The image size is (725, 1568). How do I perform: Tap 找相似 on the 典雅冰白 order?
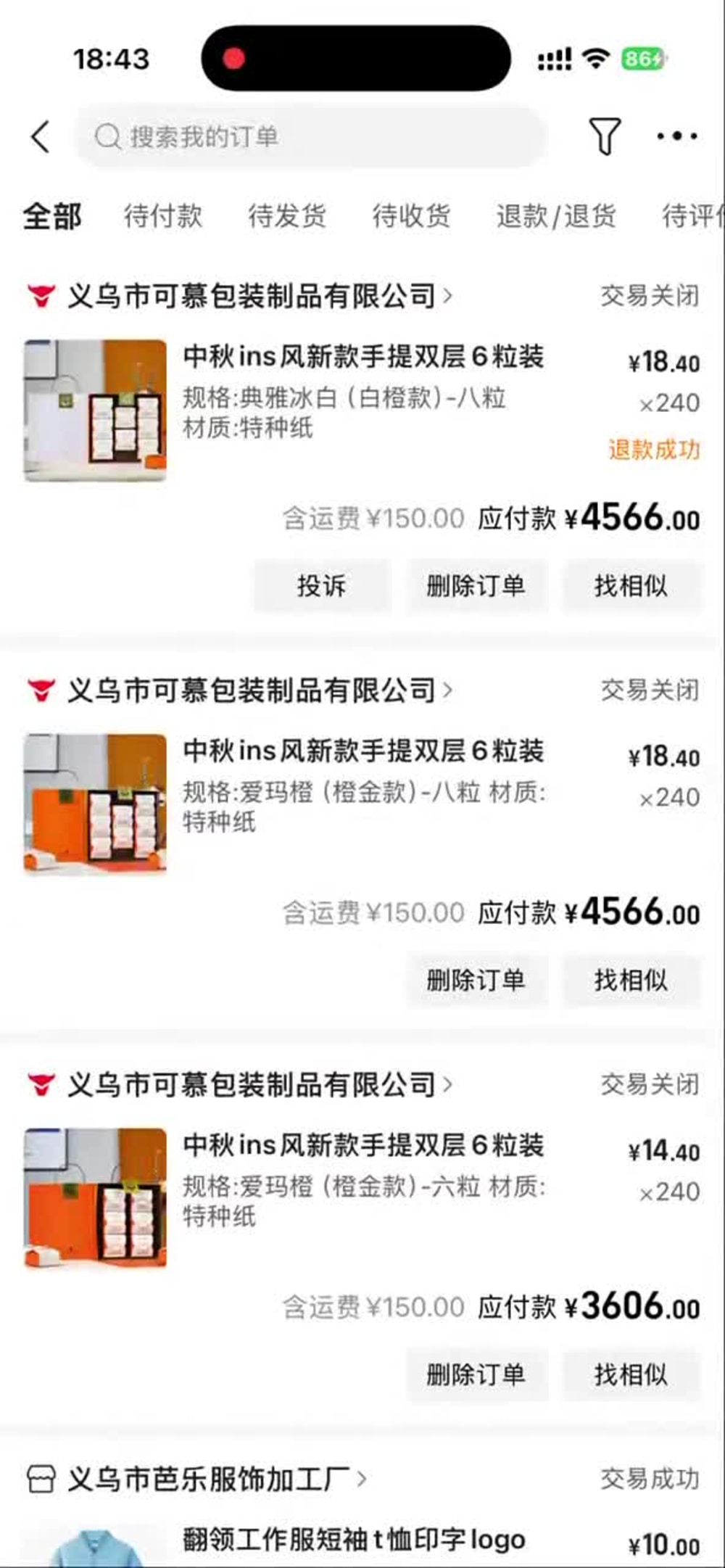[x=631, y=586]
